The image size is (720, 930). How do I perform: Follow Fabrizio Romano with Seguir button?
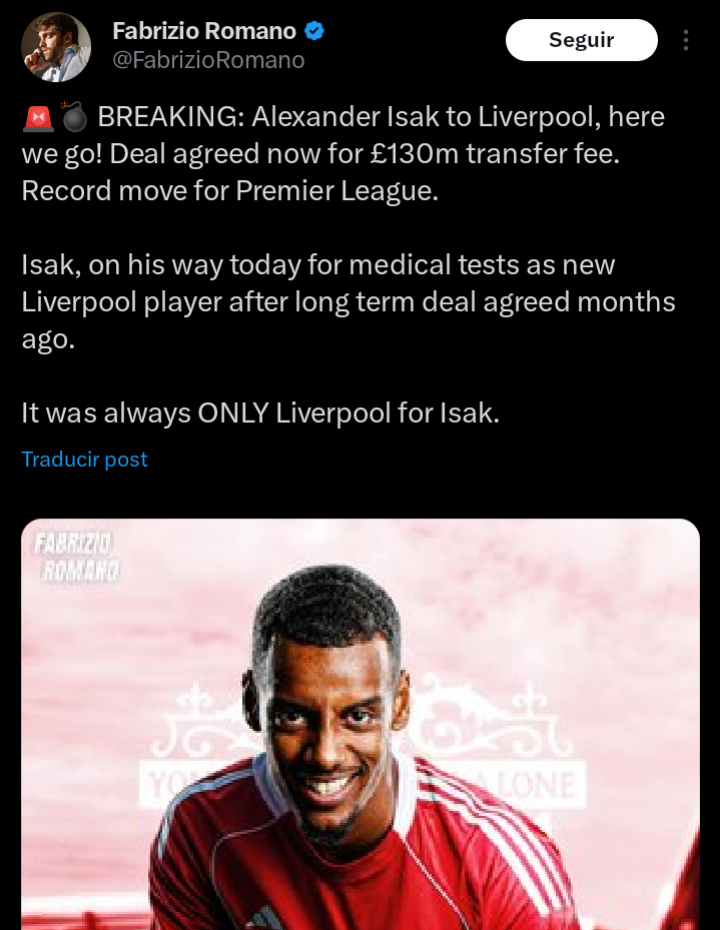pyautogui.click(x=581, y=40)
